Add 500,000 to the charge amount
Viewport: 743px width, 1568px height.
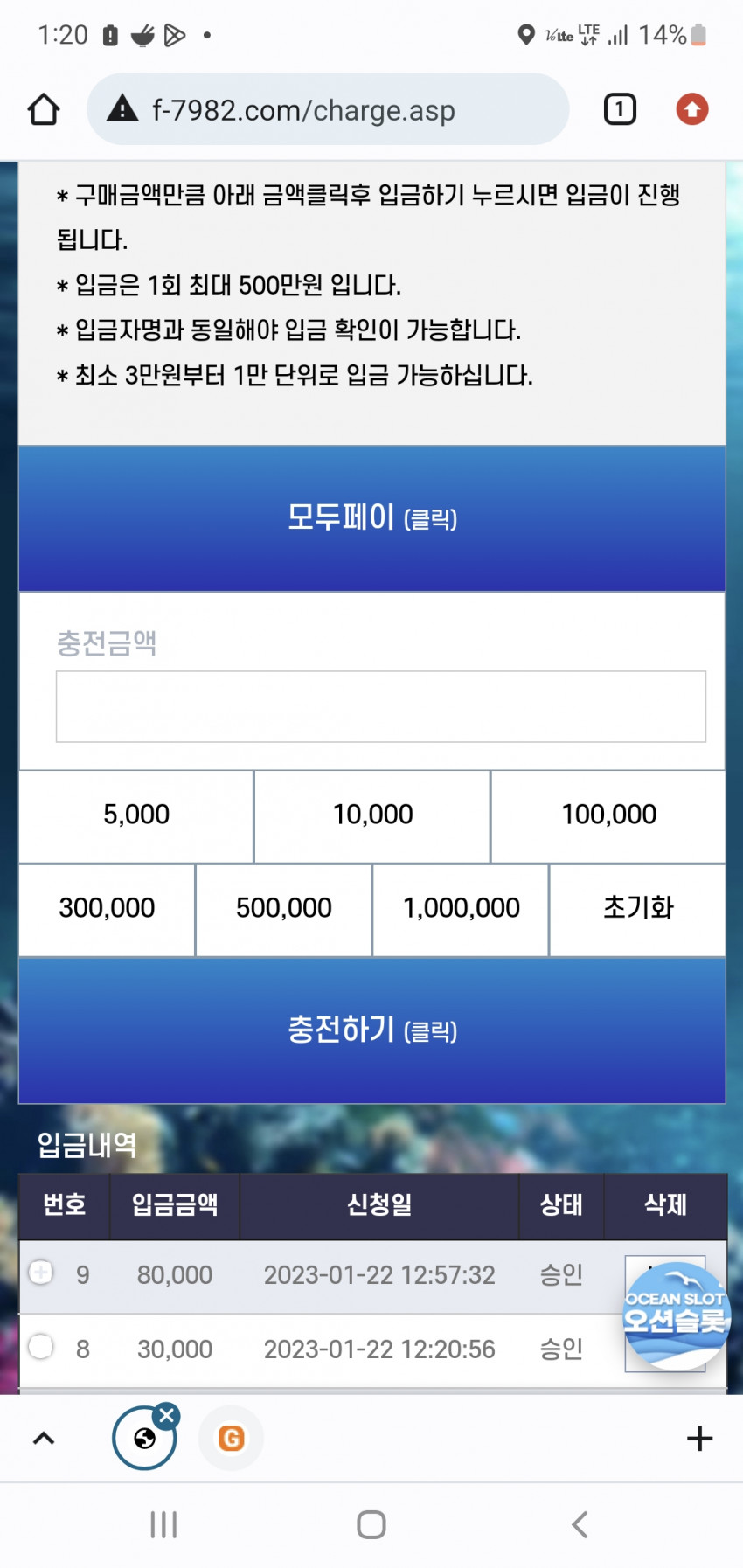point(283,909)
